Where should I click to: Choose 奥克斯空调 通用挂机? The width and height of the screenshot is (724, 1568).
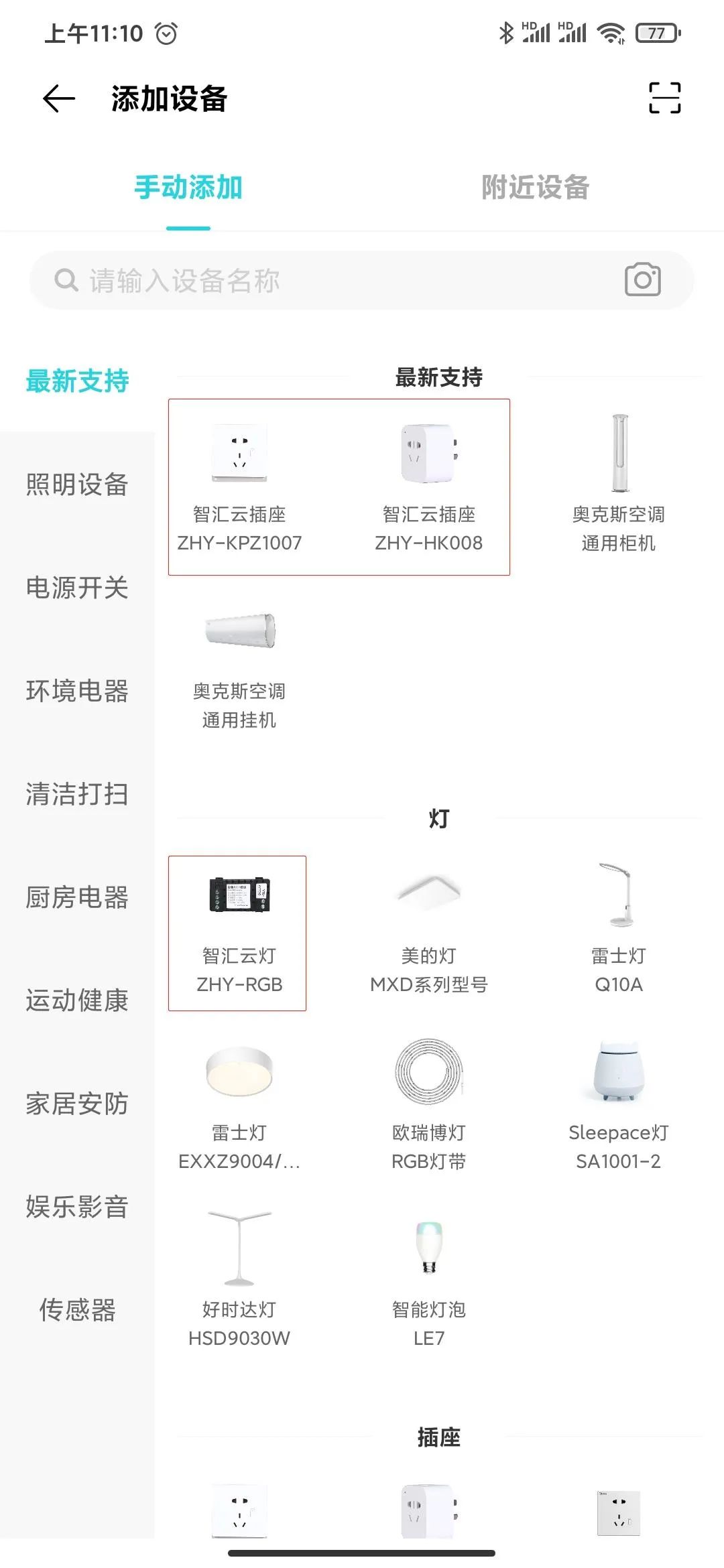(239, 670)
